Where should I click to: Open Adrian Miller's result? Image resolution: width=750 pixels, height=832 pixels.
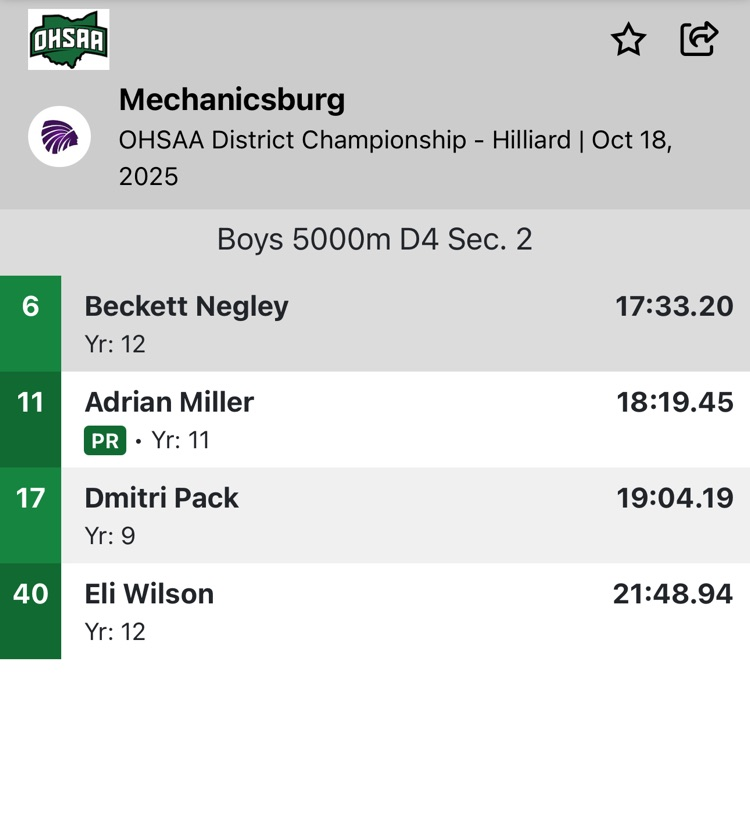click(x=375, y=420)
